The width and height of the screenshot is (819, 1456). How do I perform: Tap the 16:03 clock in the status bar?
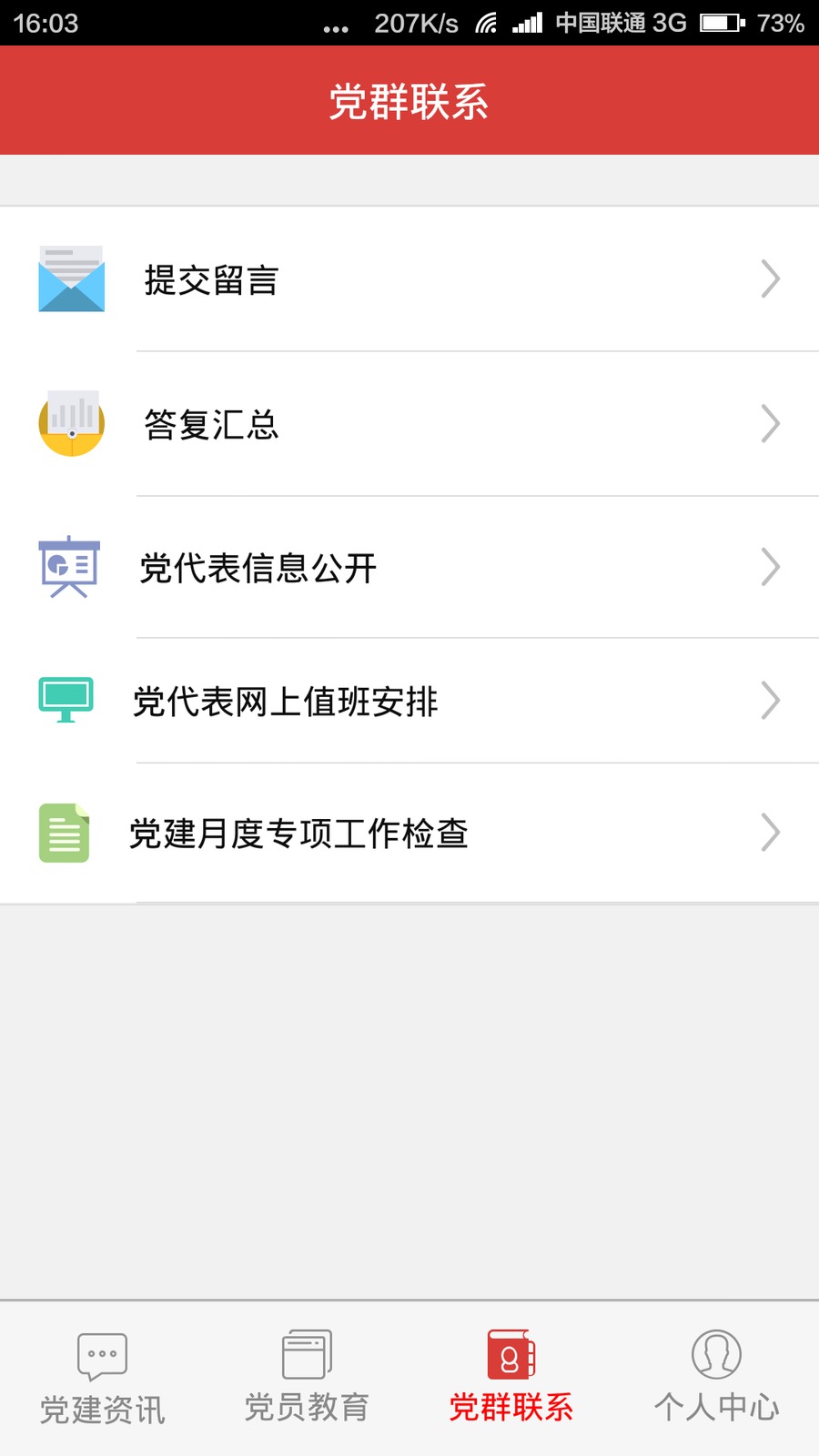point(42,22)
